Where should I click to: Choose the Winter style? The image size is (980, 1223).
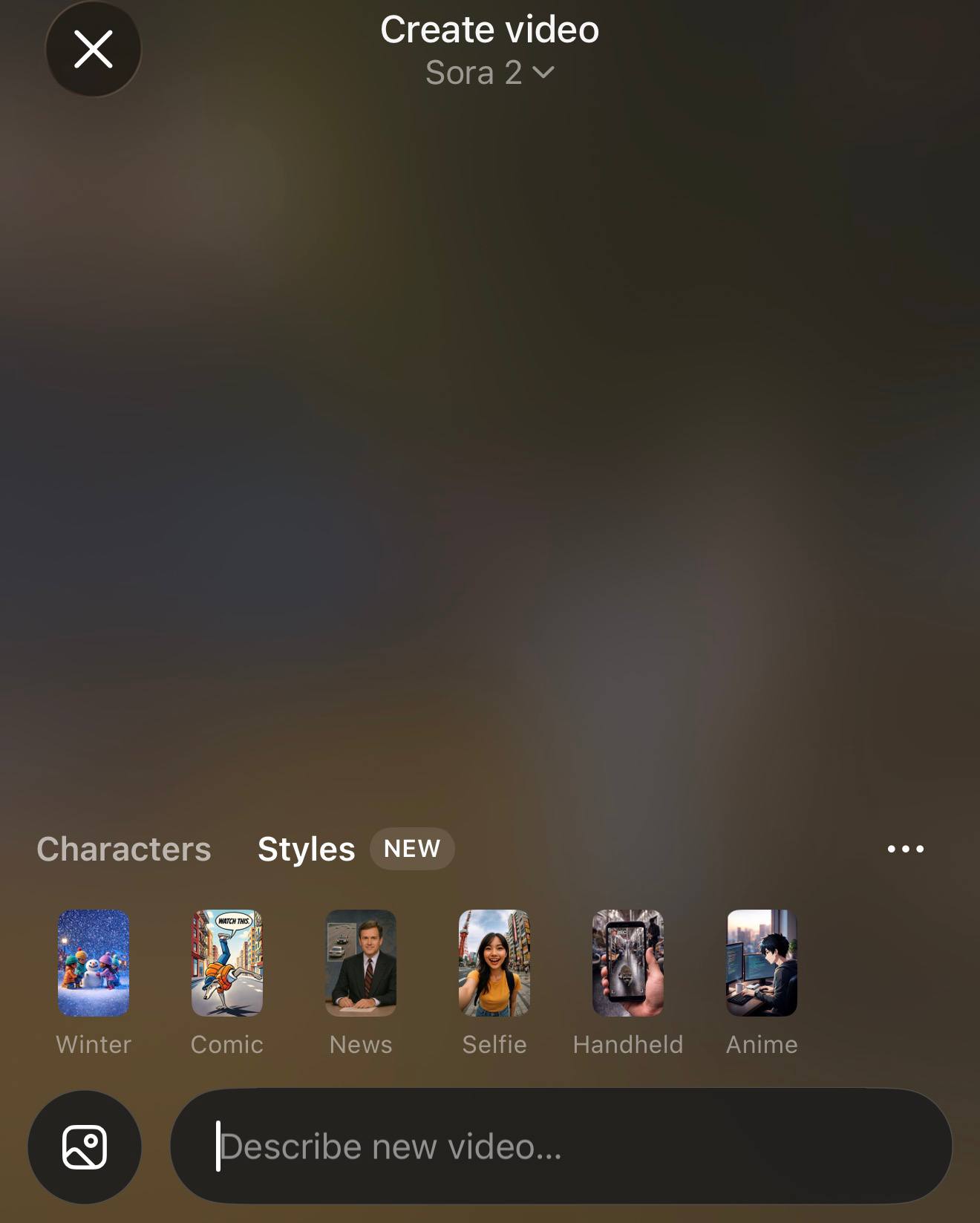[x=94, y=963]
